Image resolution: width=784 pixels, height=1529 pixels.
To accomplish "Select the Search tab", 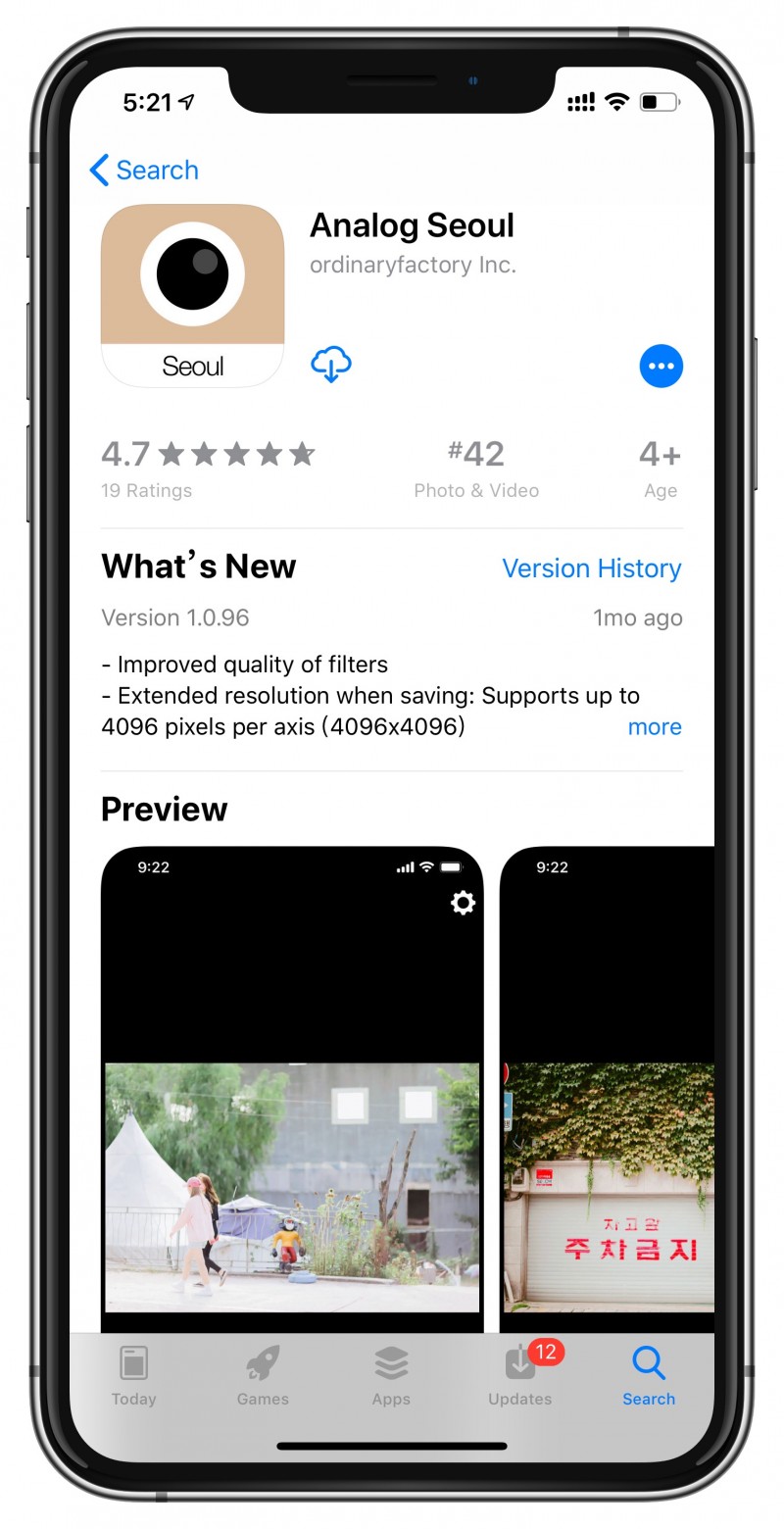I will click(649, 1375).
